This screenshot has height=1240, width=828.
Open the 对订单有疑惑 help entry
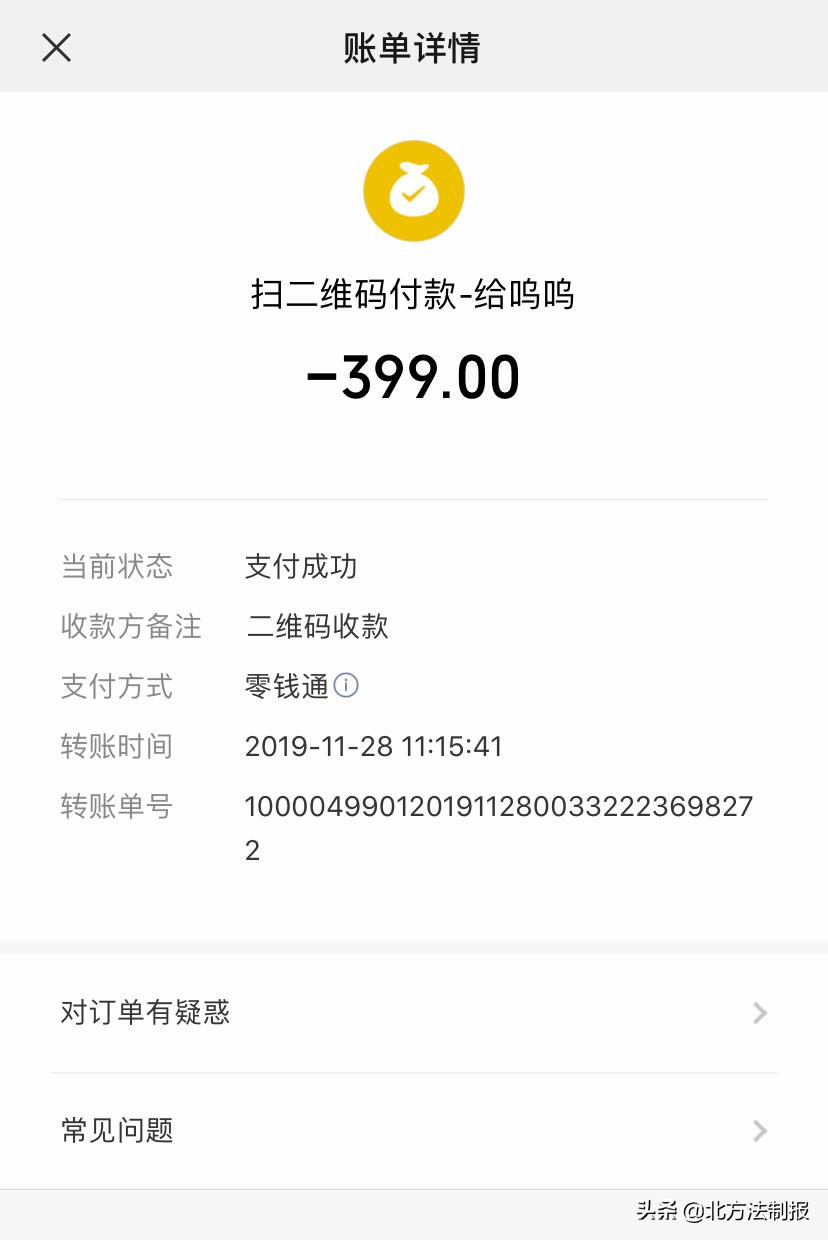click(x=147, y=1014)
